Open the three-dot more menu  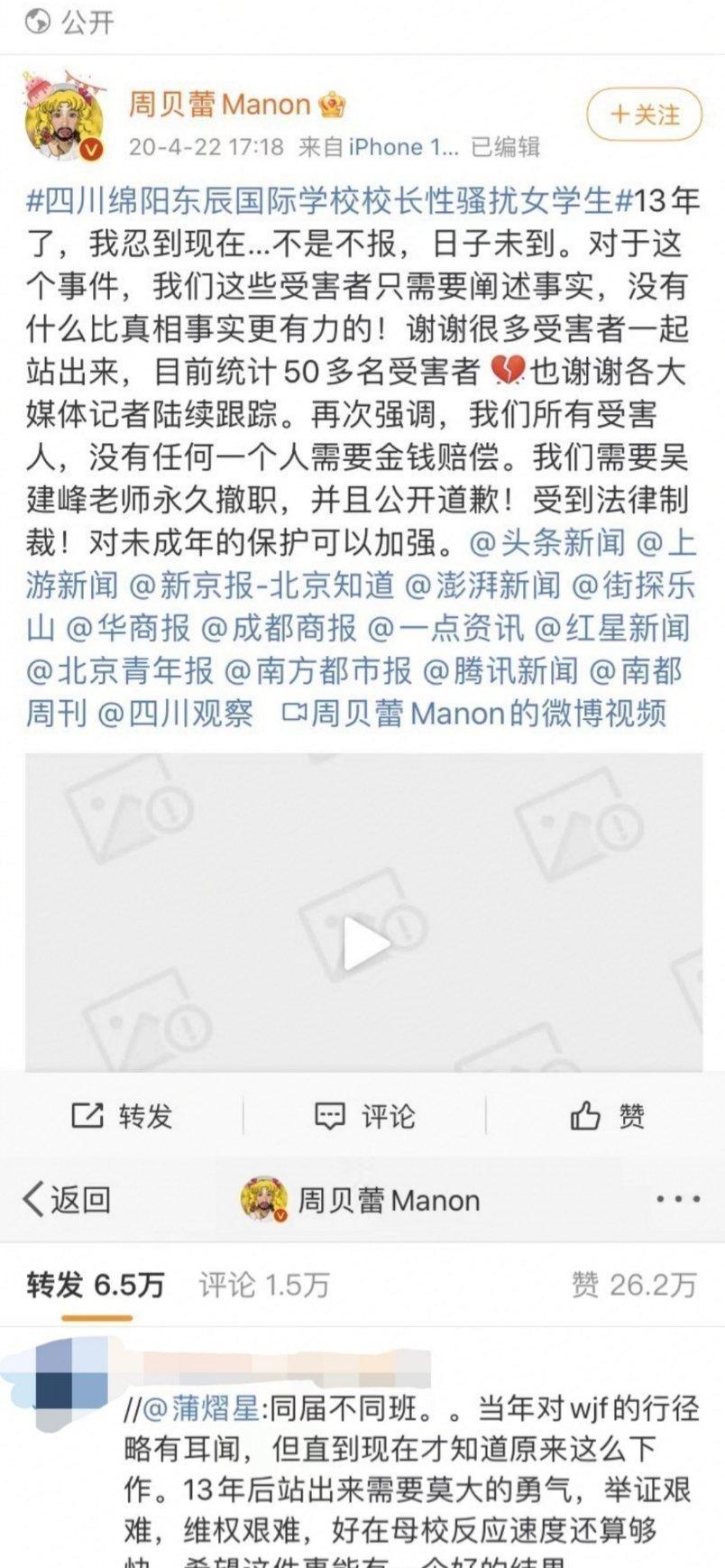pos(678,1200)
